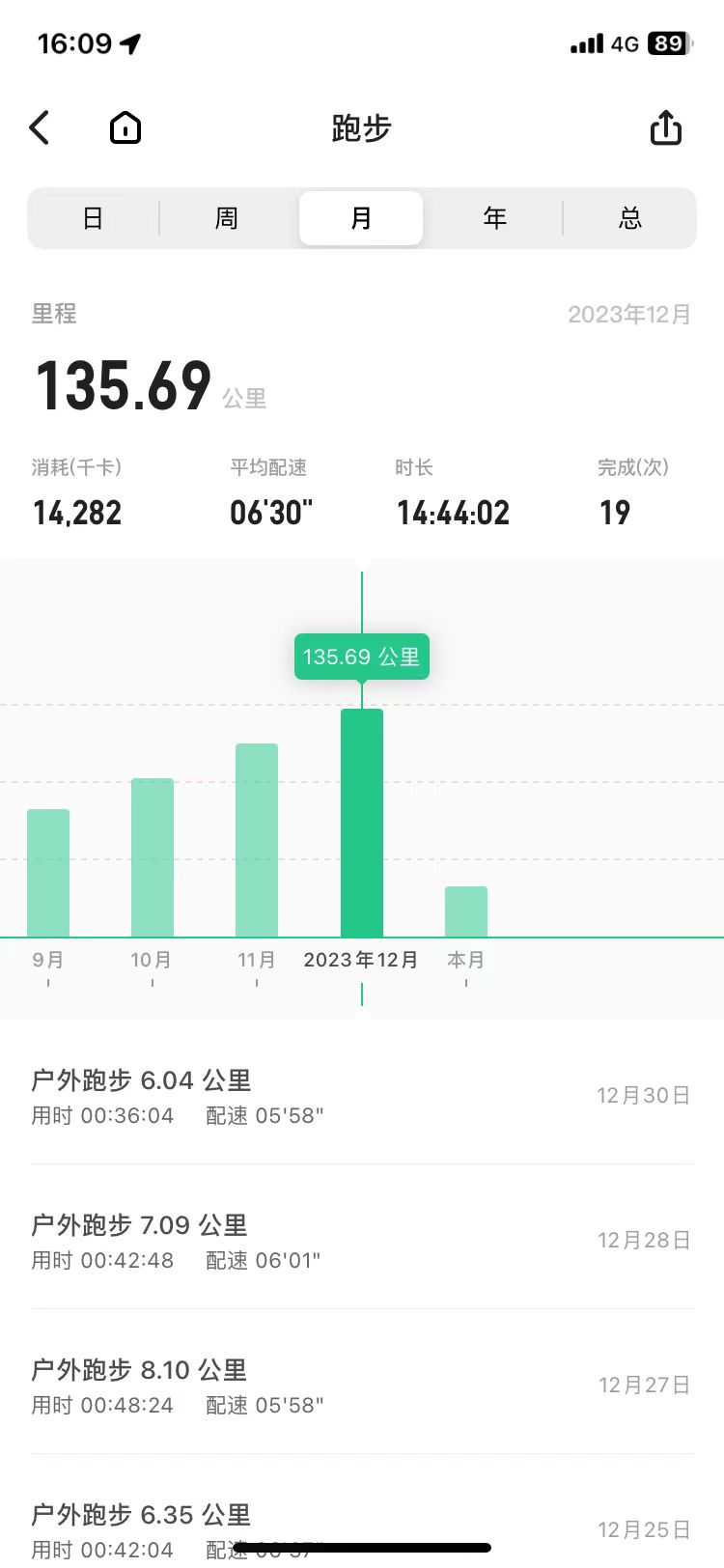Open the 7.09 公里 run on 12月28日
724x1568 pixels.
pos(361,1241)
